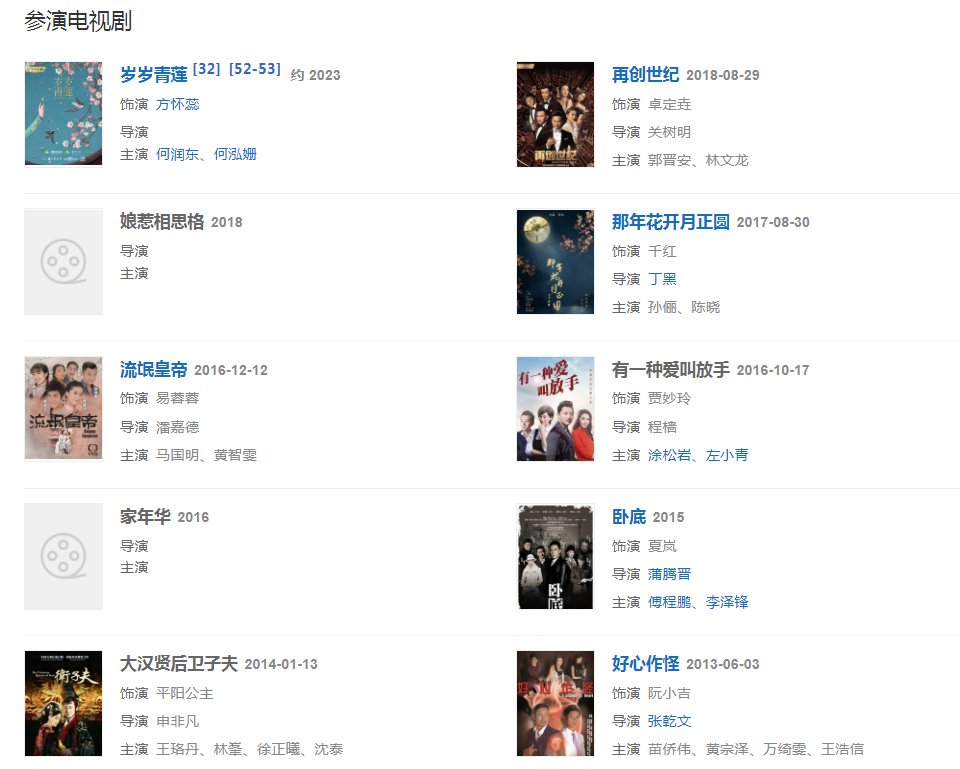The width and height of the screenshot is (960, 769).
Task: View actor 李泽锋's page
Action: pos(727,602)
